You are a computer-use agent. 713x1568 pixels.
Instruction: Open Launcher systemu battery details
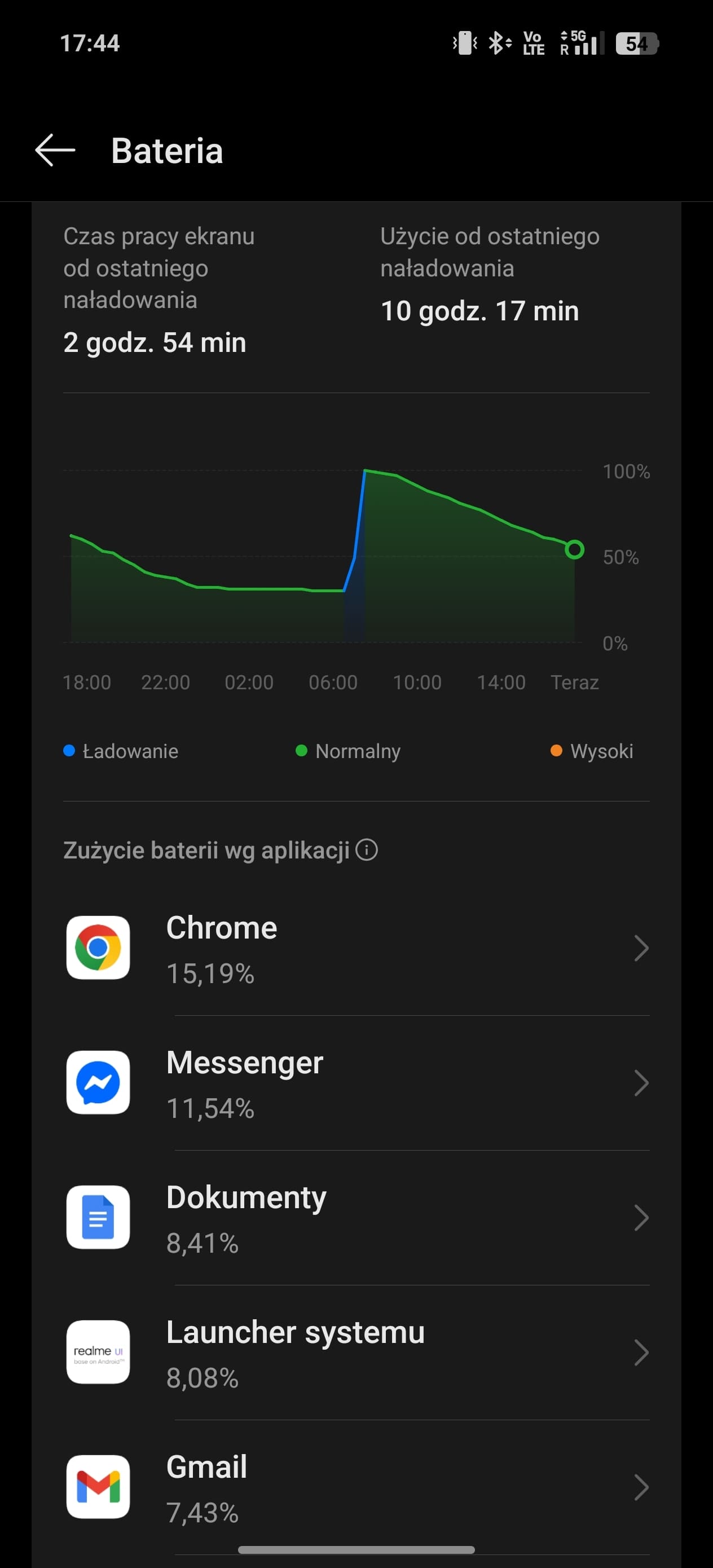click(356, 1353)
